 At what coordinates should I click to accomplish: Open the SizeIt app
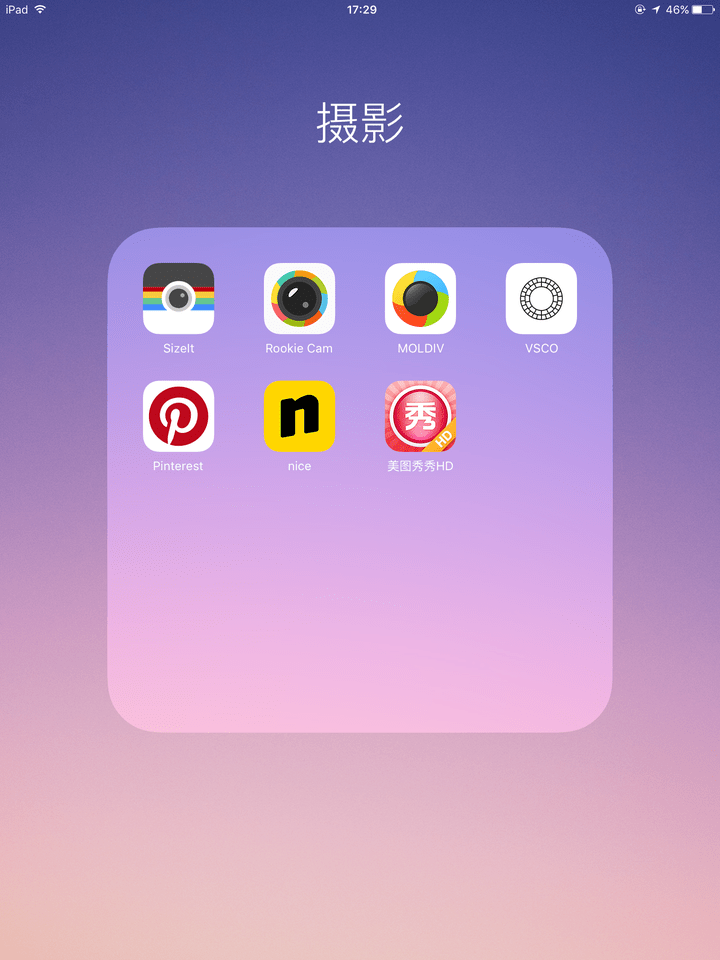(178, 298)
